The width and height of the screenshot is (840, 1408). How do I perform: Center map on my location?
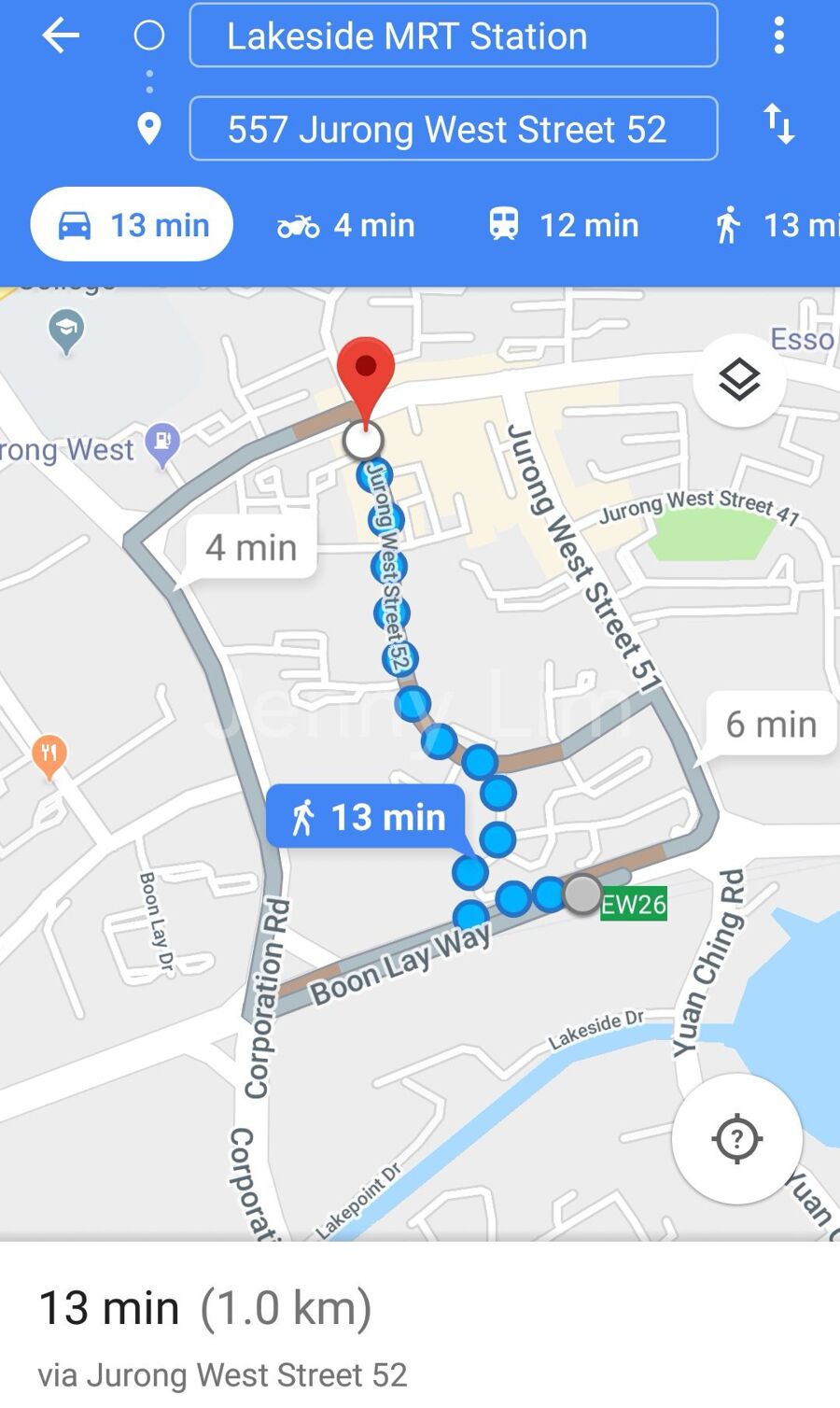[x=737, y=1138]
